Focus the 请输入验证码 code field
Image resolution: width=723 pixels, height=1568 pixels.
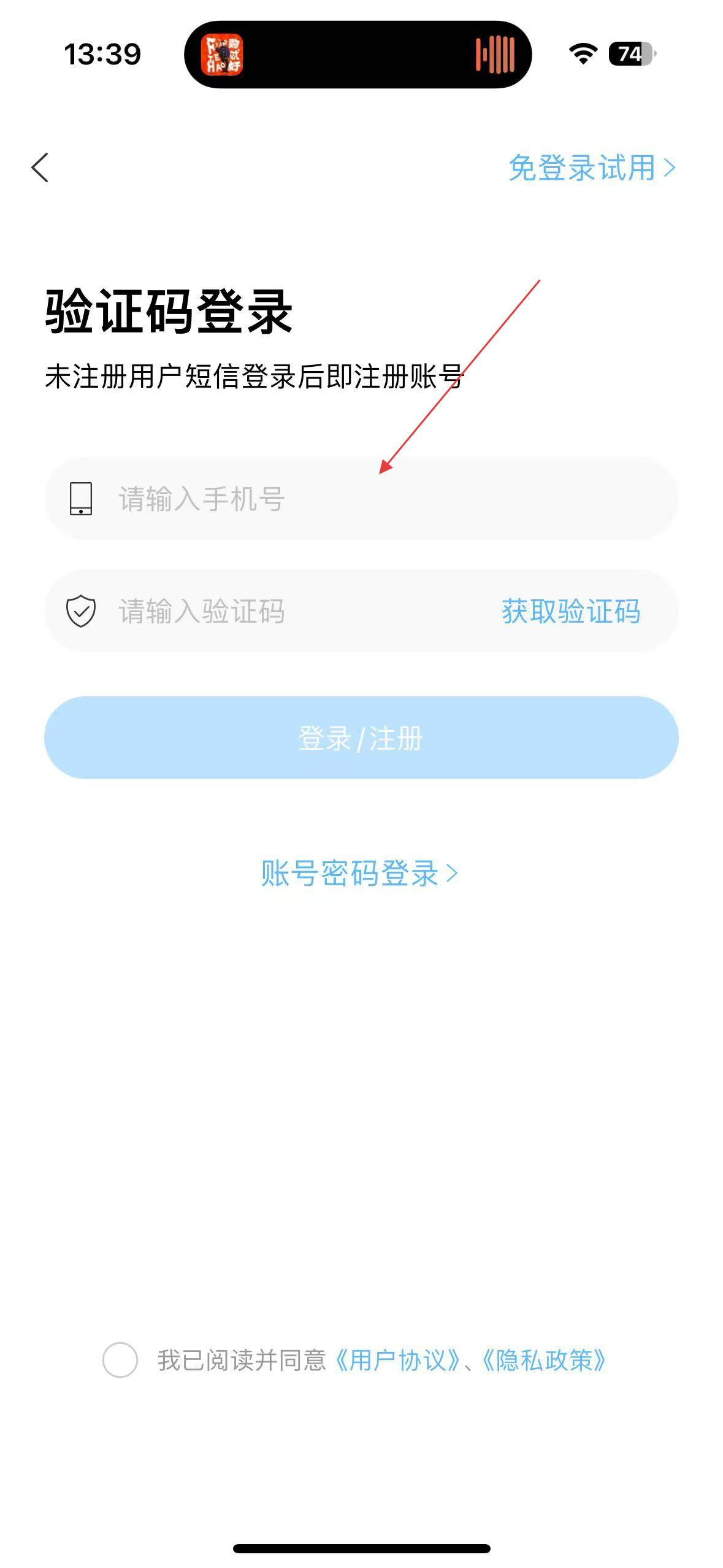[270, 611]
